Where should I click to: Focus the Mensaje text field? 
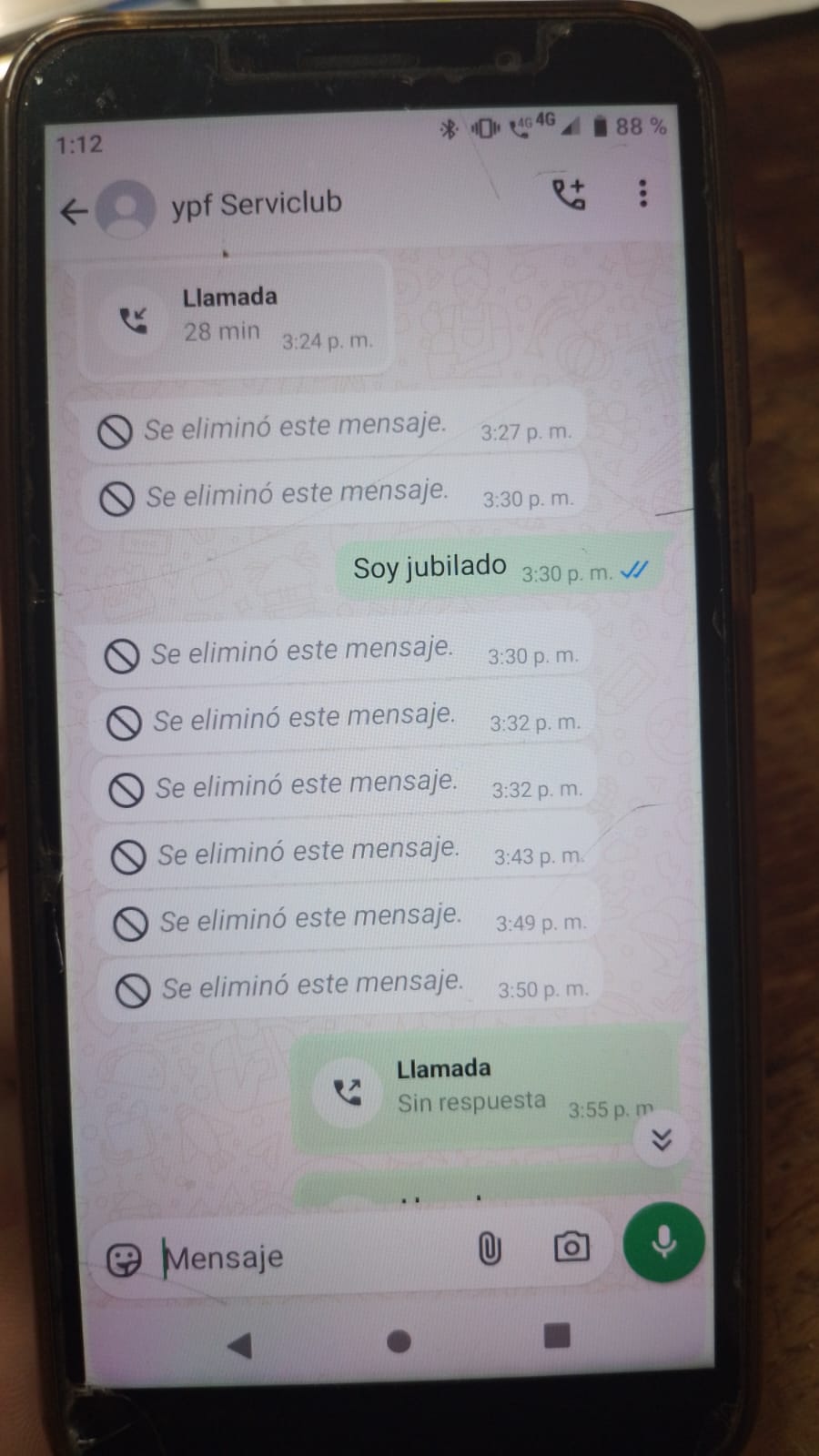tap(309, 1258)
